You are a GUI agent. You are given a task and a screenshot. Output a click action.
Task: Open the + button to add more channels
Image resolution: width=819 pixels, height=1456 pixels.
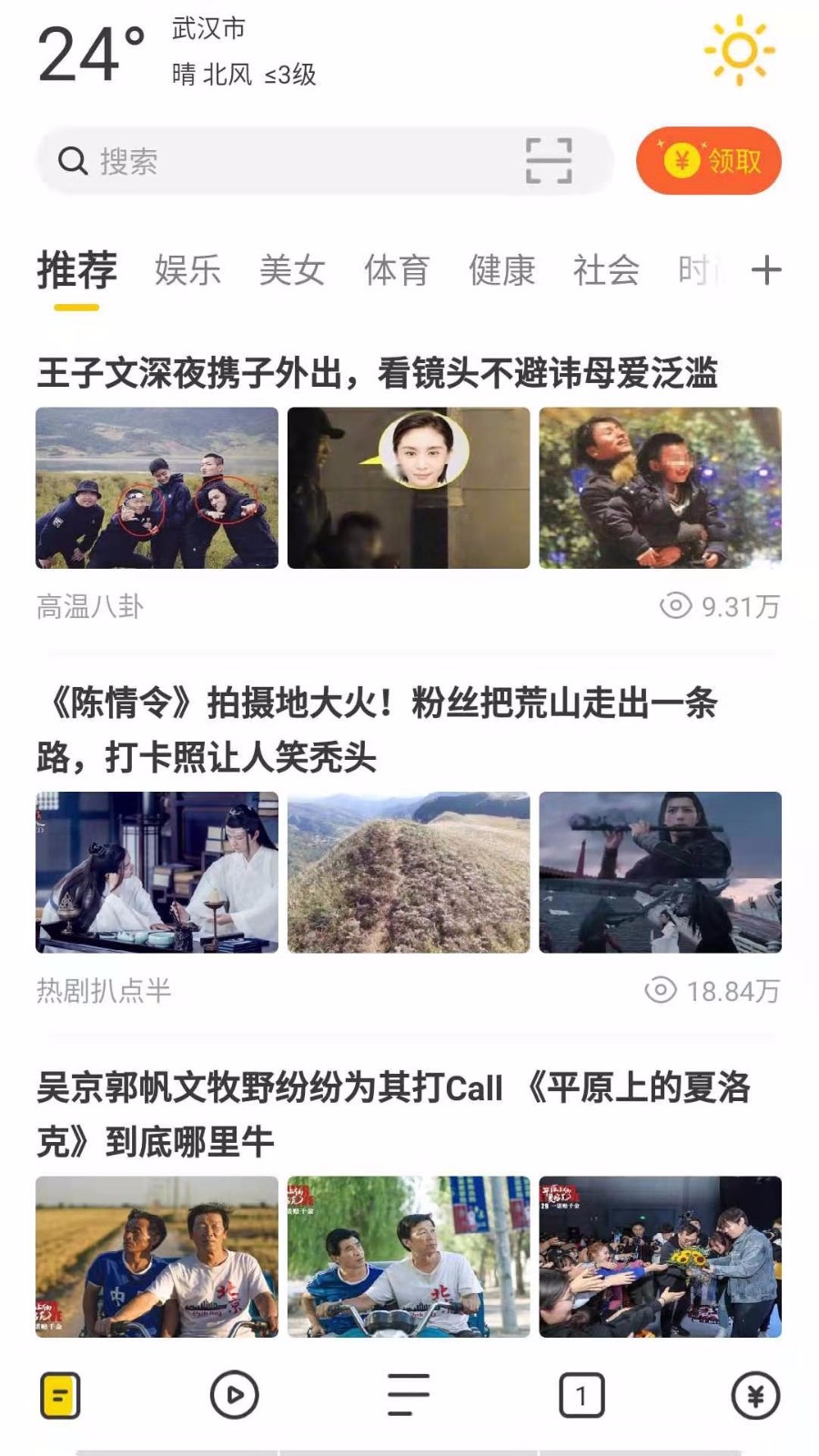click(767, 270)
